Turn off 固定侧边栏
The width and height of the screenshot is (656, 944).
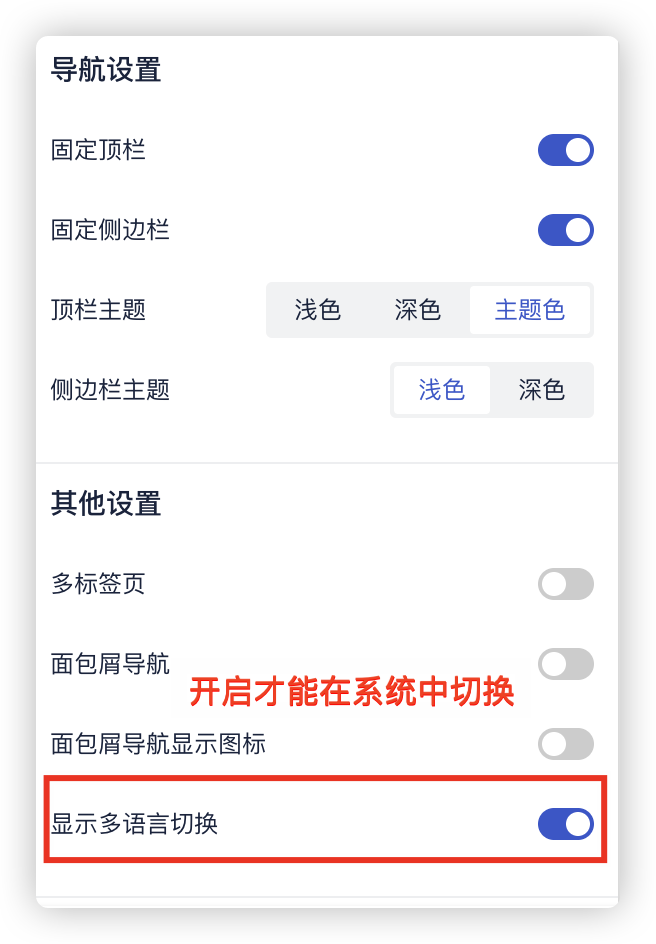click(x=565, y=230)
